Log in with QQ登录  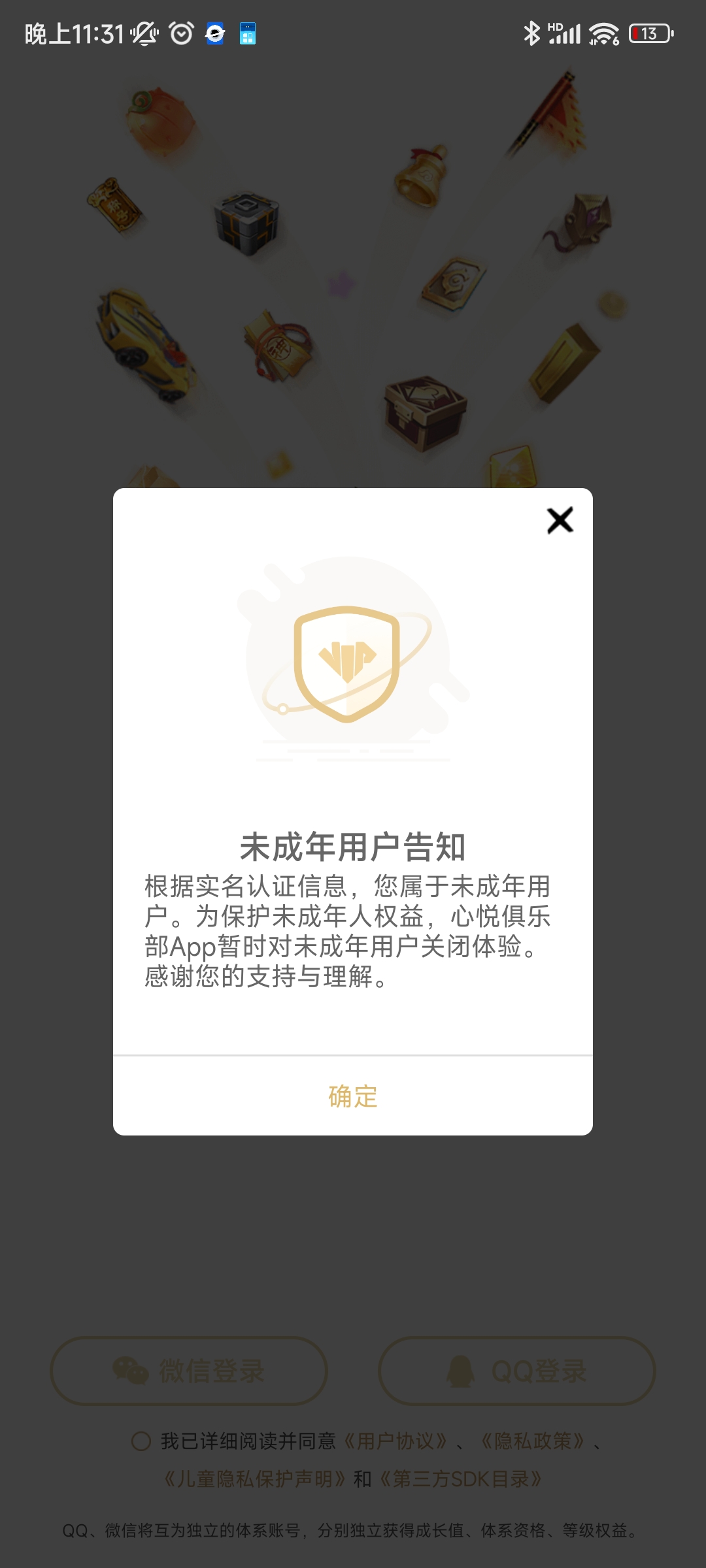click(x=517, y=1371)
